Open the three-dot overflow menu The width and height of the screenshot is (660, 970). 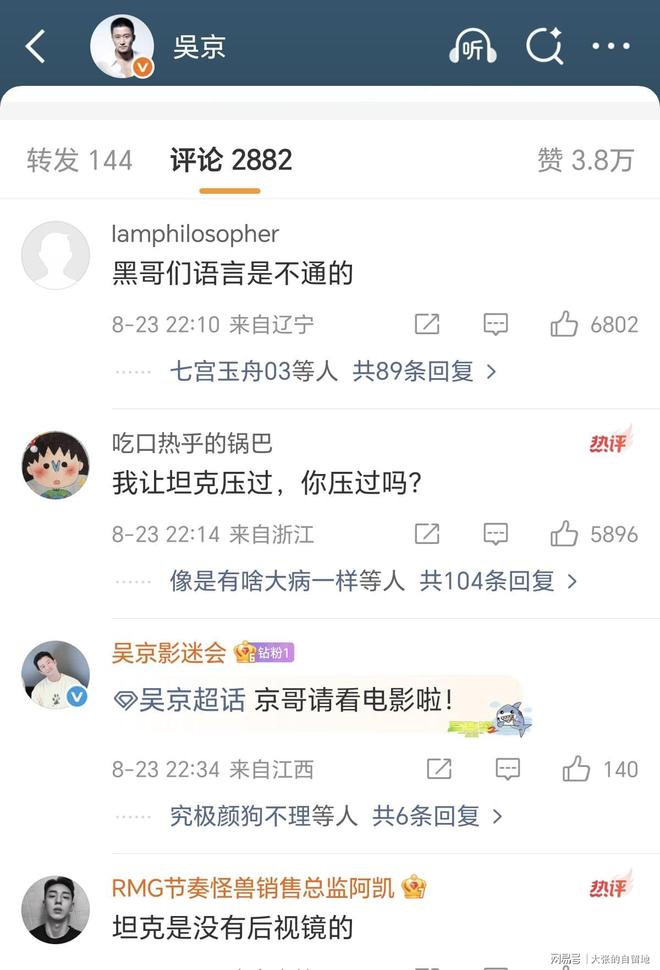(610, 47)
